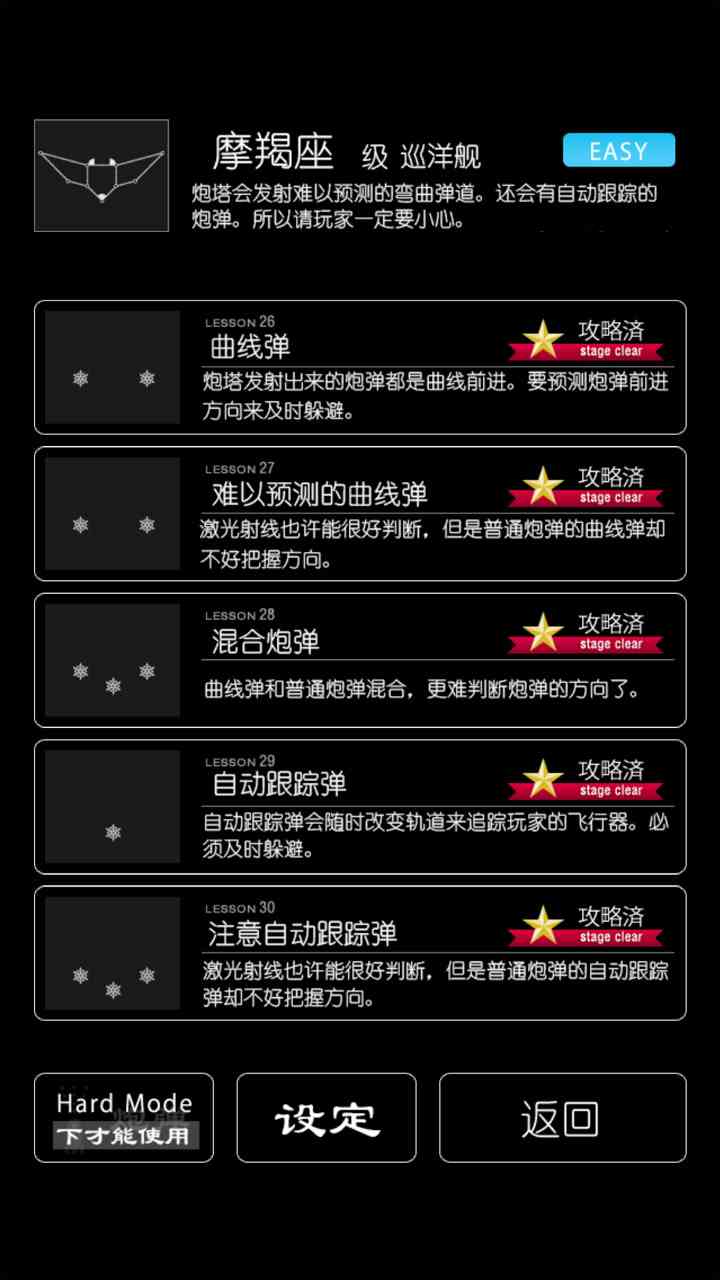Go back with the 返回 button

[562, 1117]
